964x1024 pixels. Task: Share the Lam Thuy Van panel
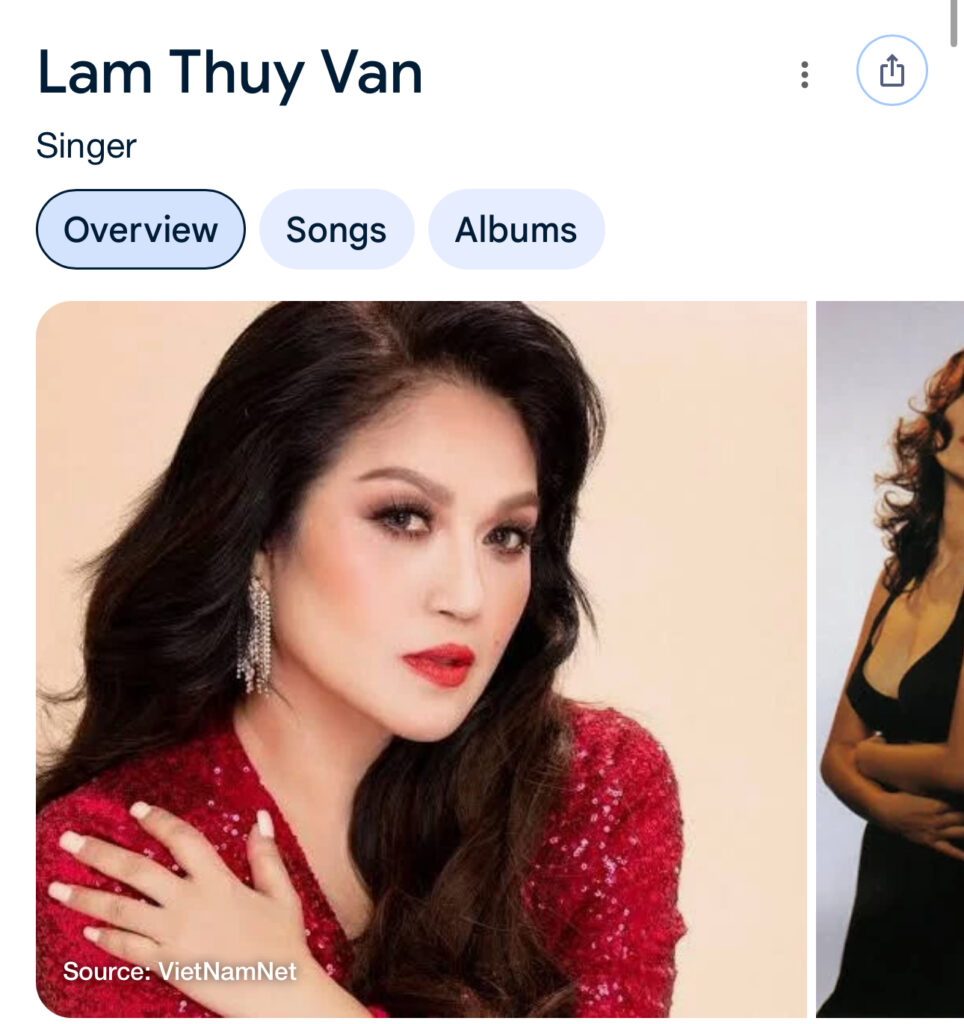click(891, 71)
